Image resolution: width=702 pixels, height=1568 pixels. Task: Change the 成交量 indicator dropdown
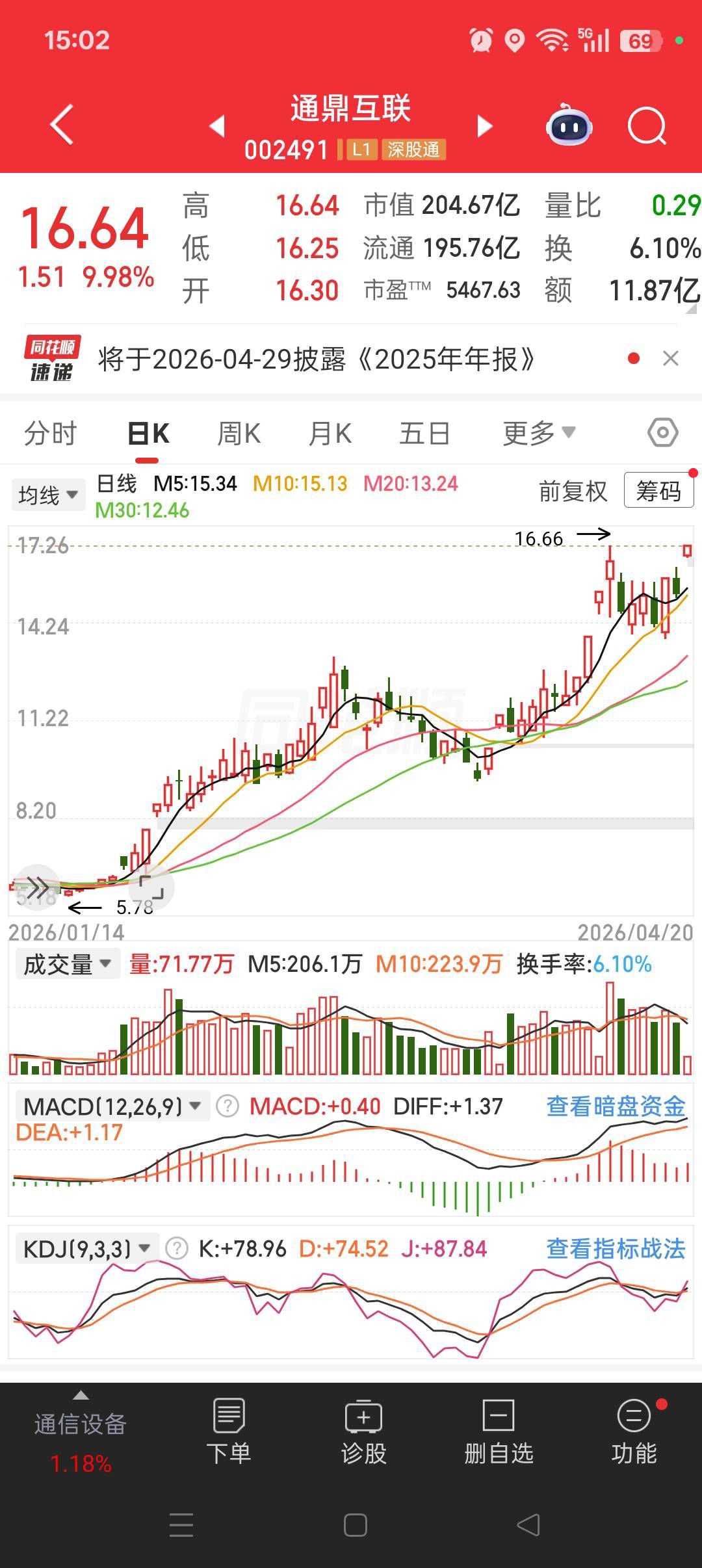click(67, 964)
